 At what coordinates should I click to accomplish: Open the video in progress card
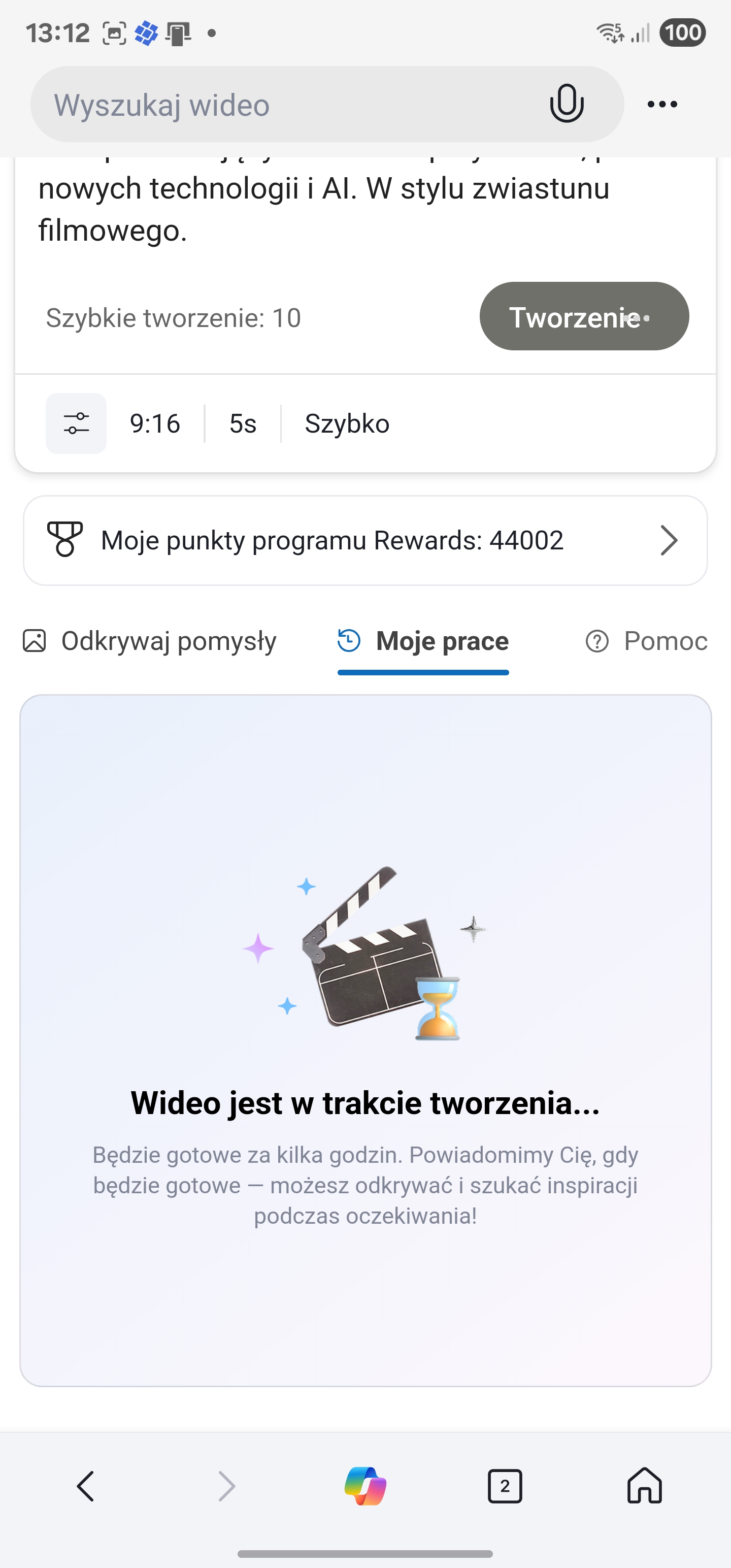click(x=365, y=1041)
